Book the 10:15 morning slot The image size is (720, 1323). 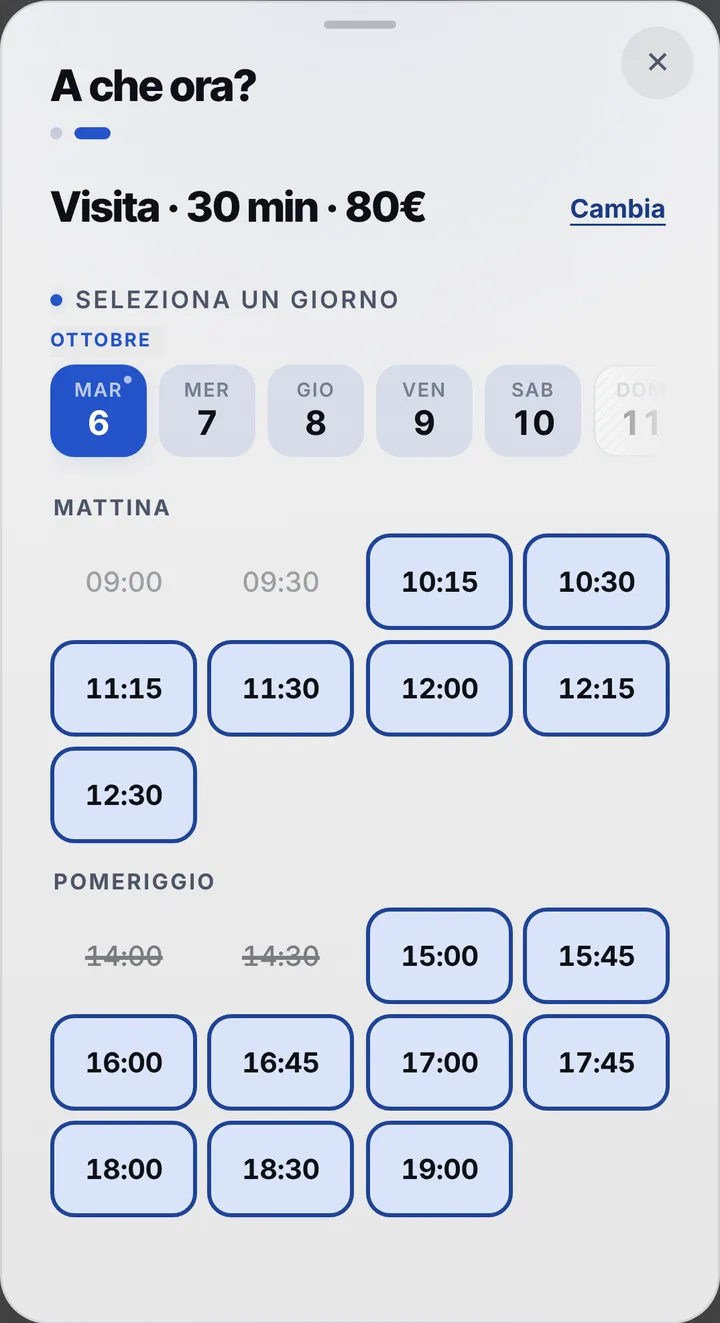[x=439, y=582]
